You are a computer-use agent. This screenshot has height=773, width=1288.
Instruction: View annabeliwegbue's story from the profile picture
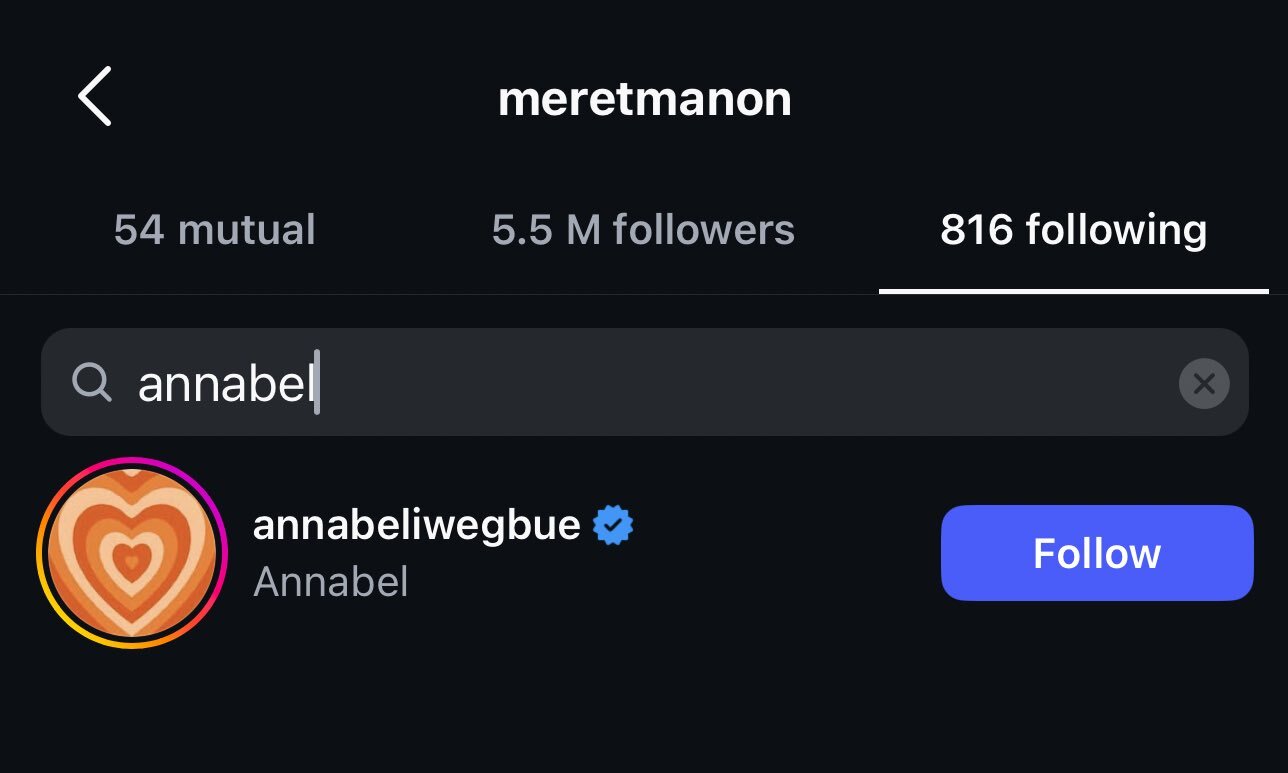tap(132, 553)
